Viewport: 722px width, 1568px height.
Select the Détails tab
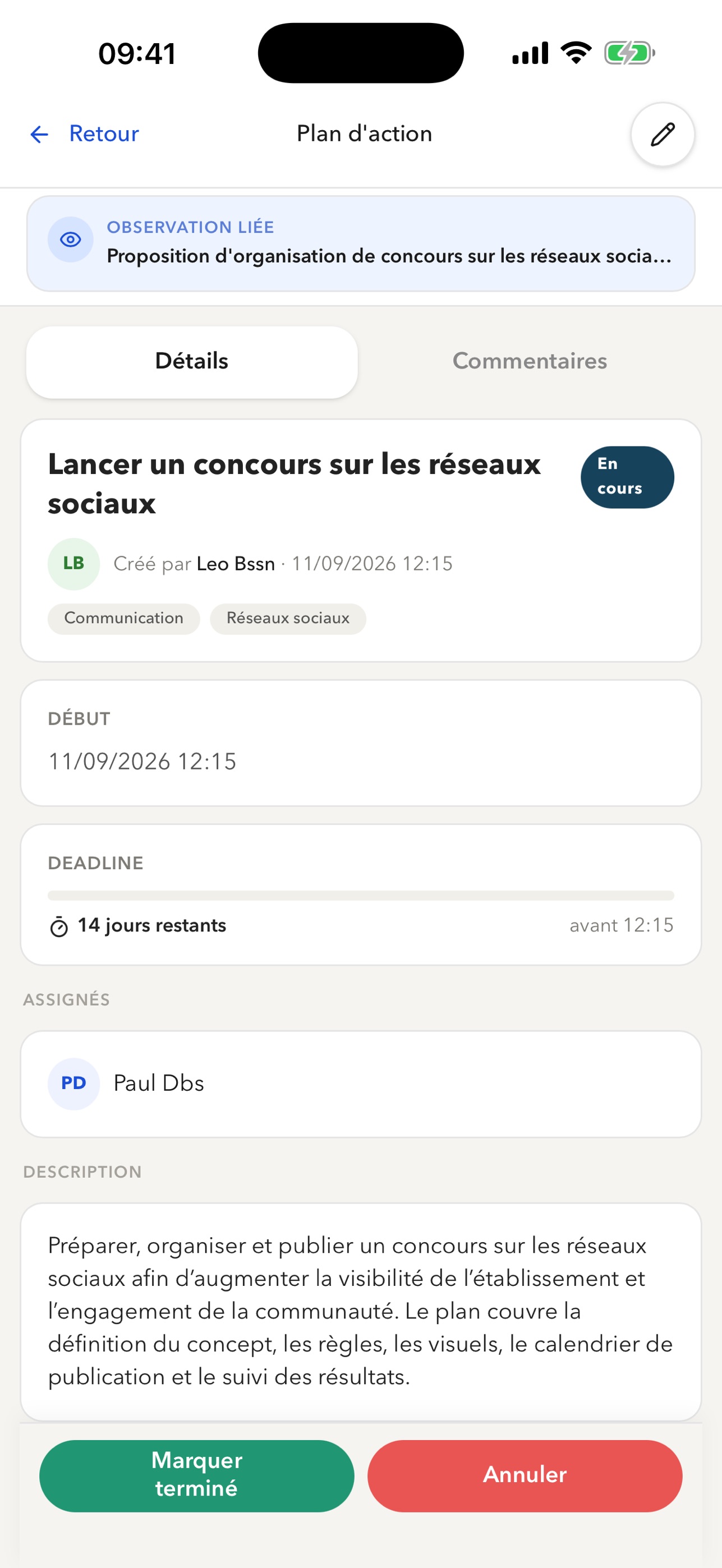click(x=192, y=362)
